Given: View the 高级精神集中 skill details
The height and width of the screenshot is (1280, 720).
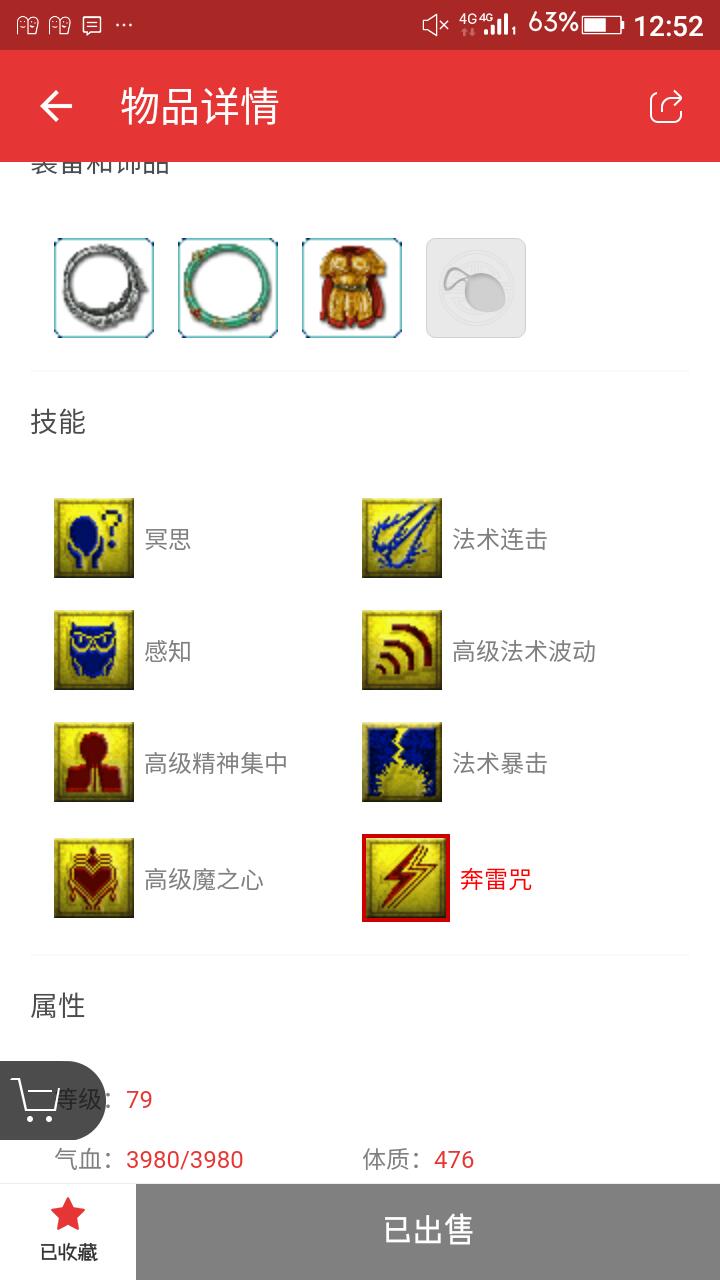Looking at the screenshot, I should pos(94,763).
